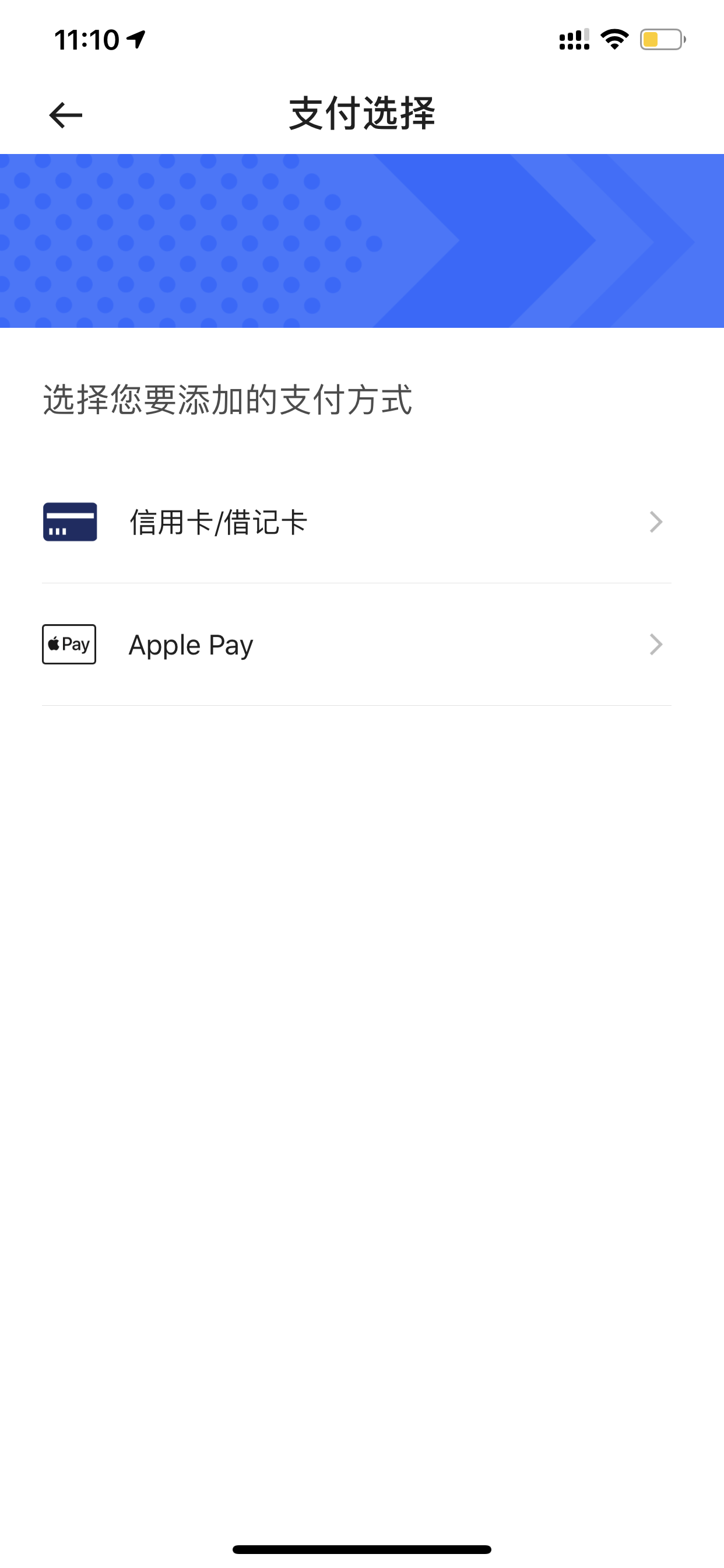
Task: Choose Apple Pay as the payment method
Action: coord(357,645)
